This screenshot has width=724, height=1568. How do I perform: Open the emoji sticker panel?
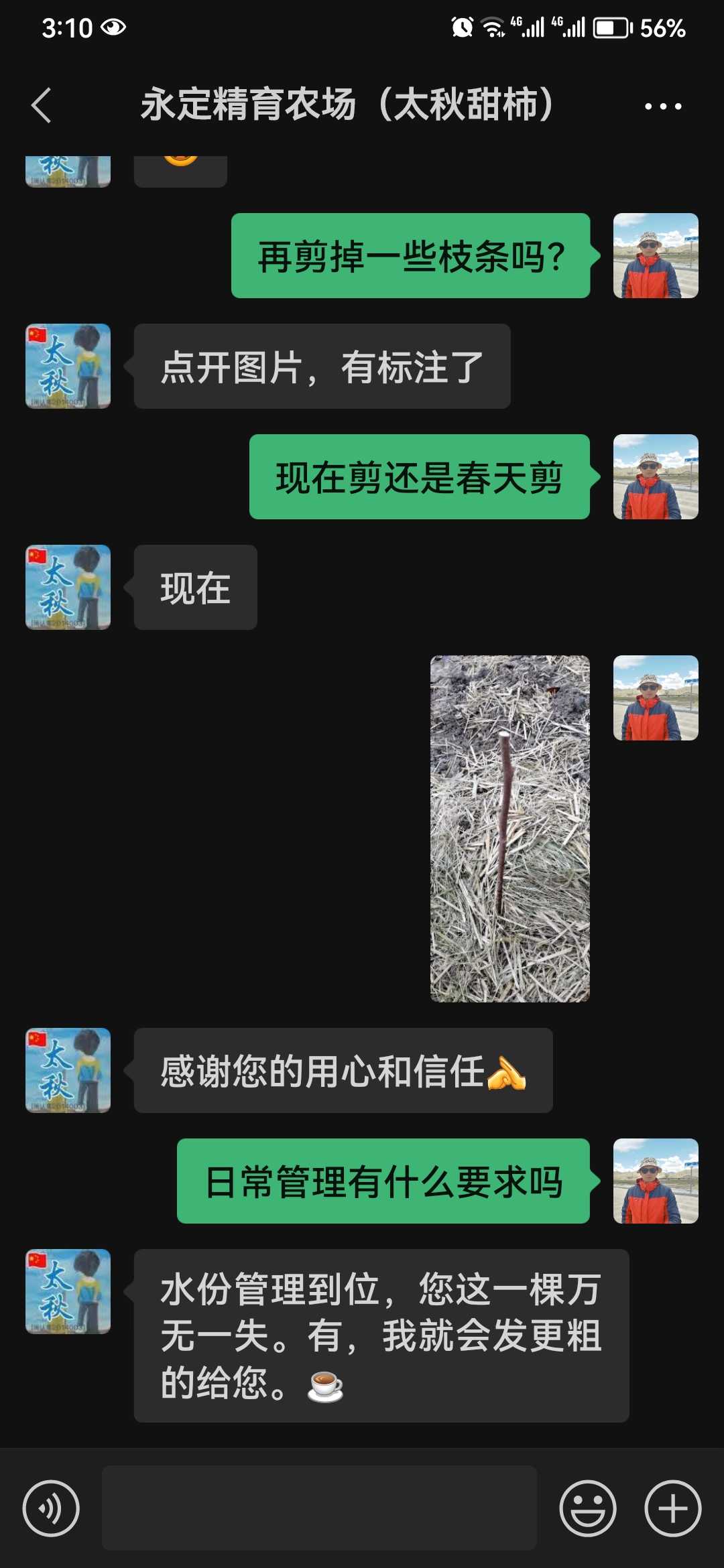coord(588,1508)
